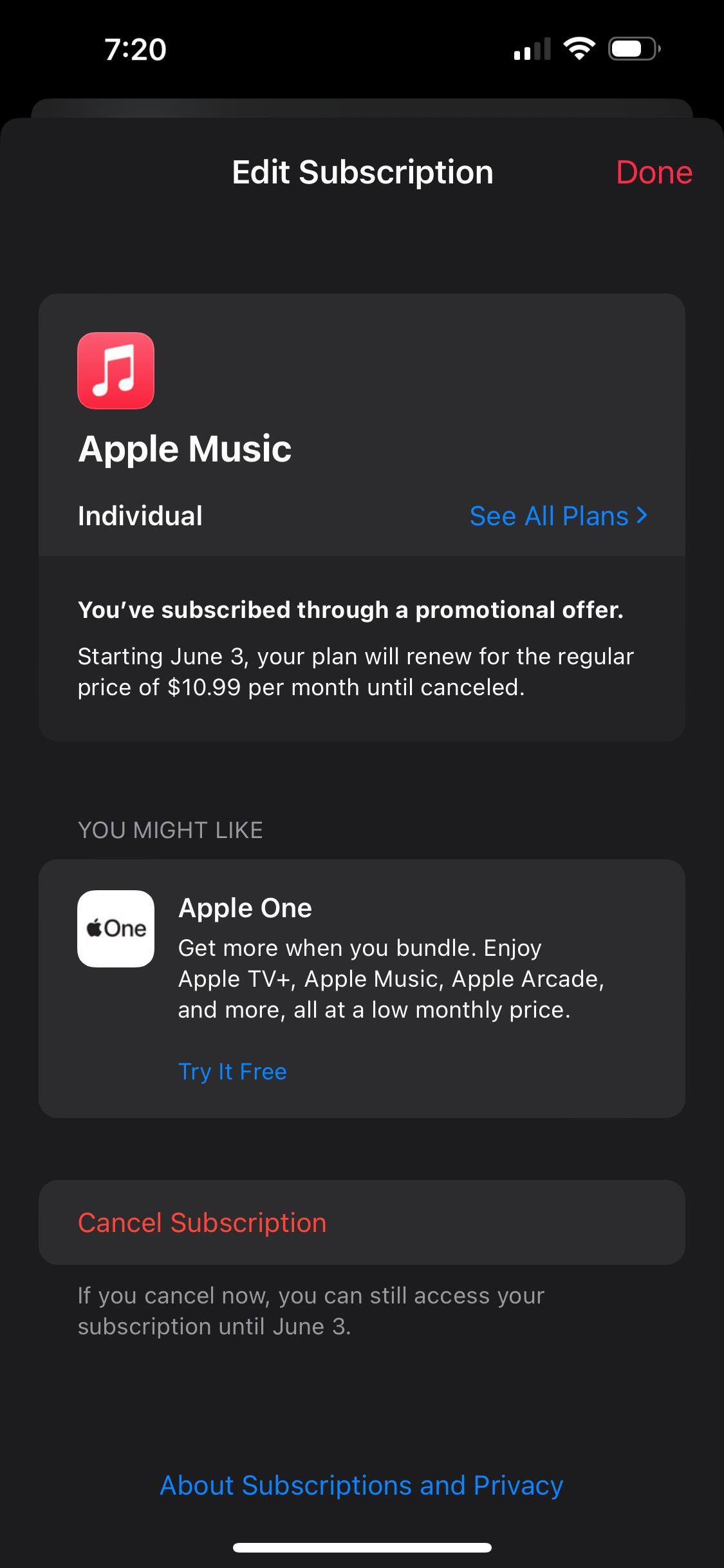Tap Done to close Edit Subscription

tap(653, 173)
